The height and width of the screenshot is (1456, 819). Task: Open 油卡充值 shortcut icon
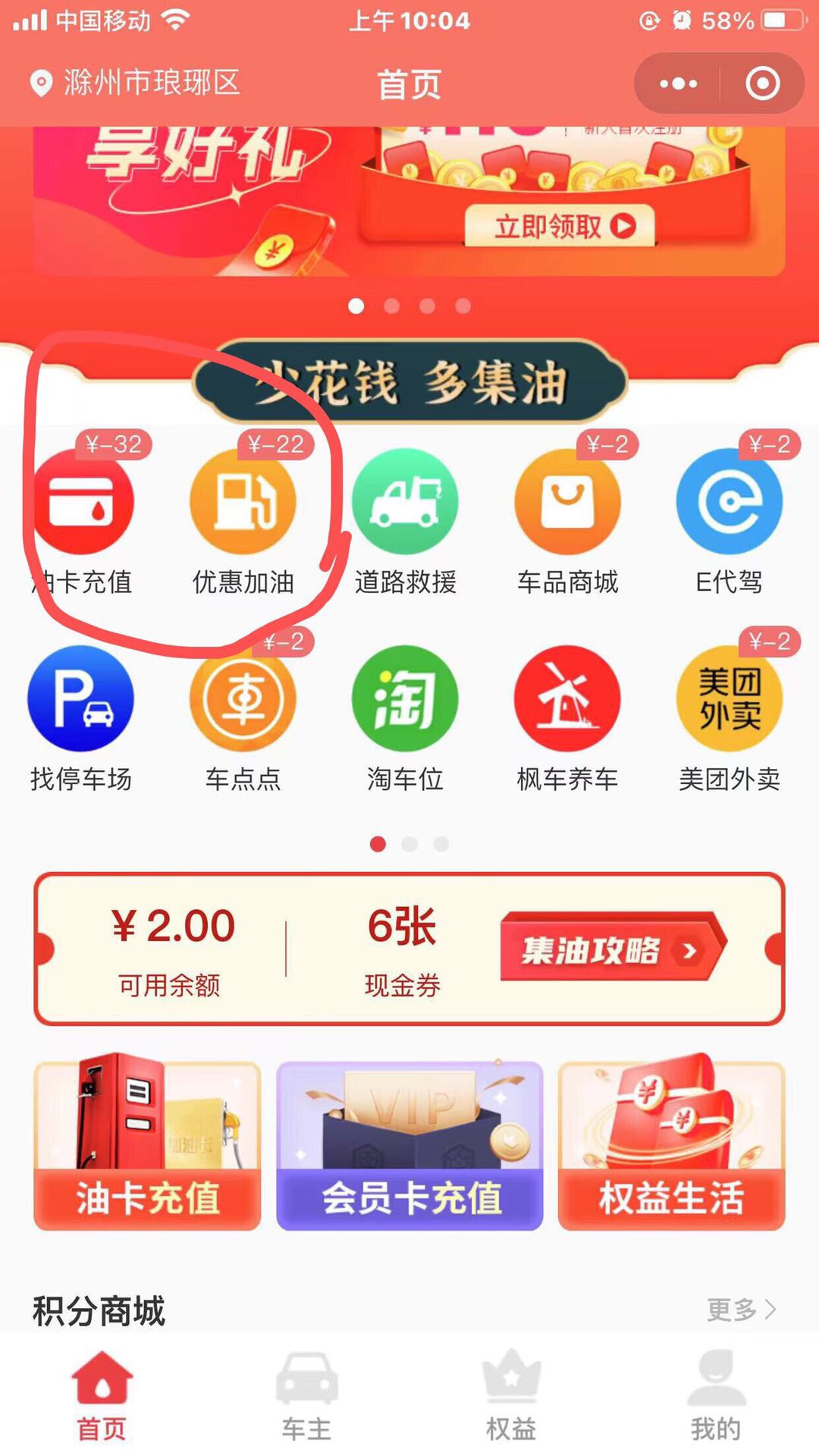tap(82, 502)
